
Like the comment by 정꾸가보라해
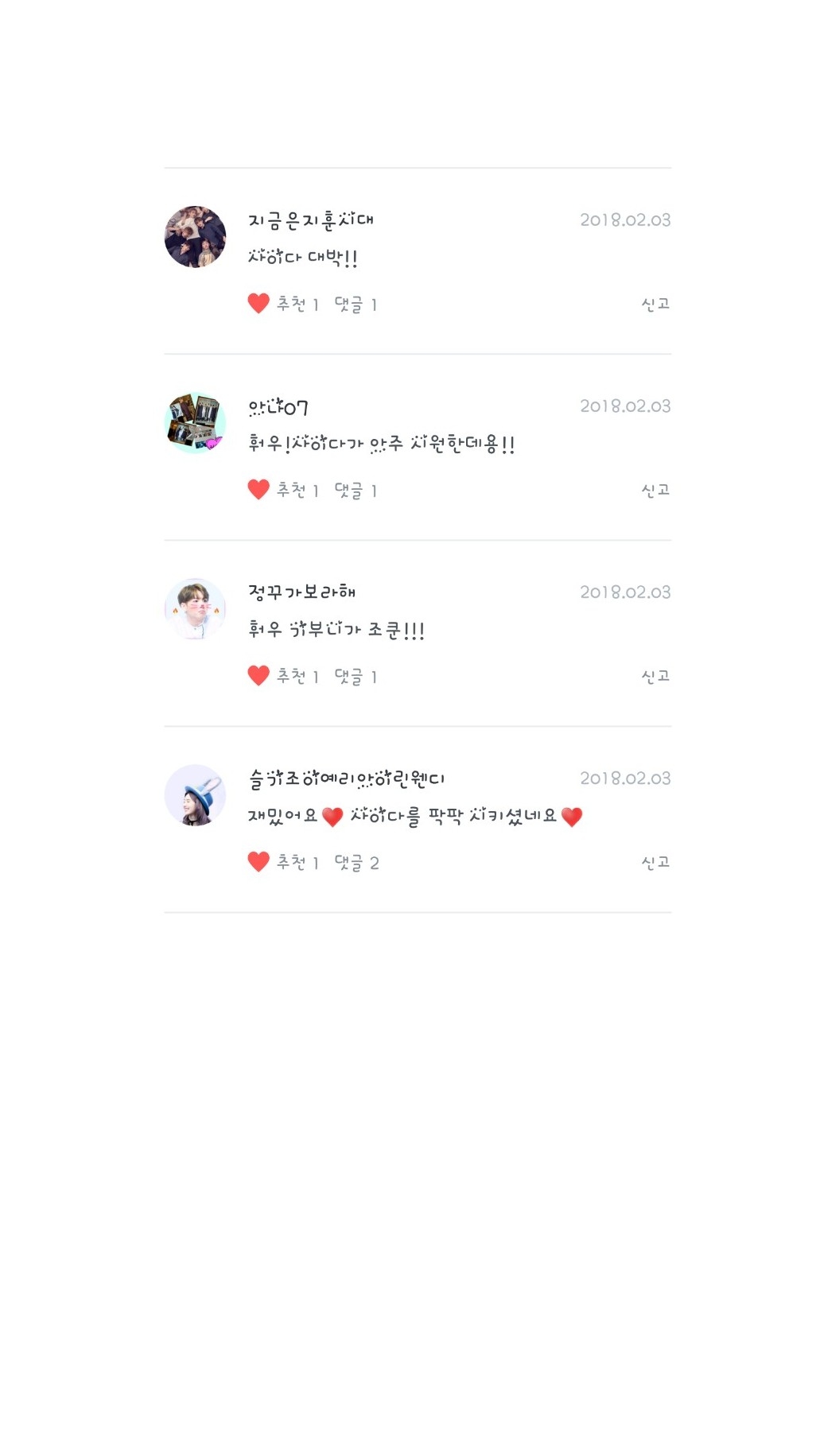[x=259, y=676]
